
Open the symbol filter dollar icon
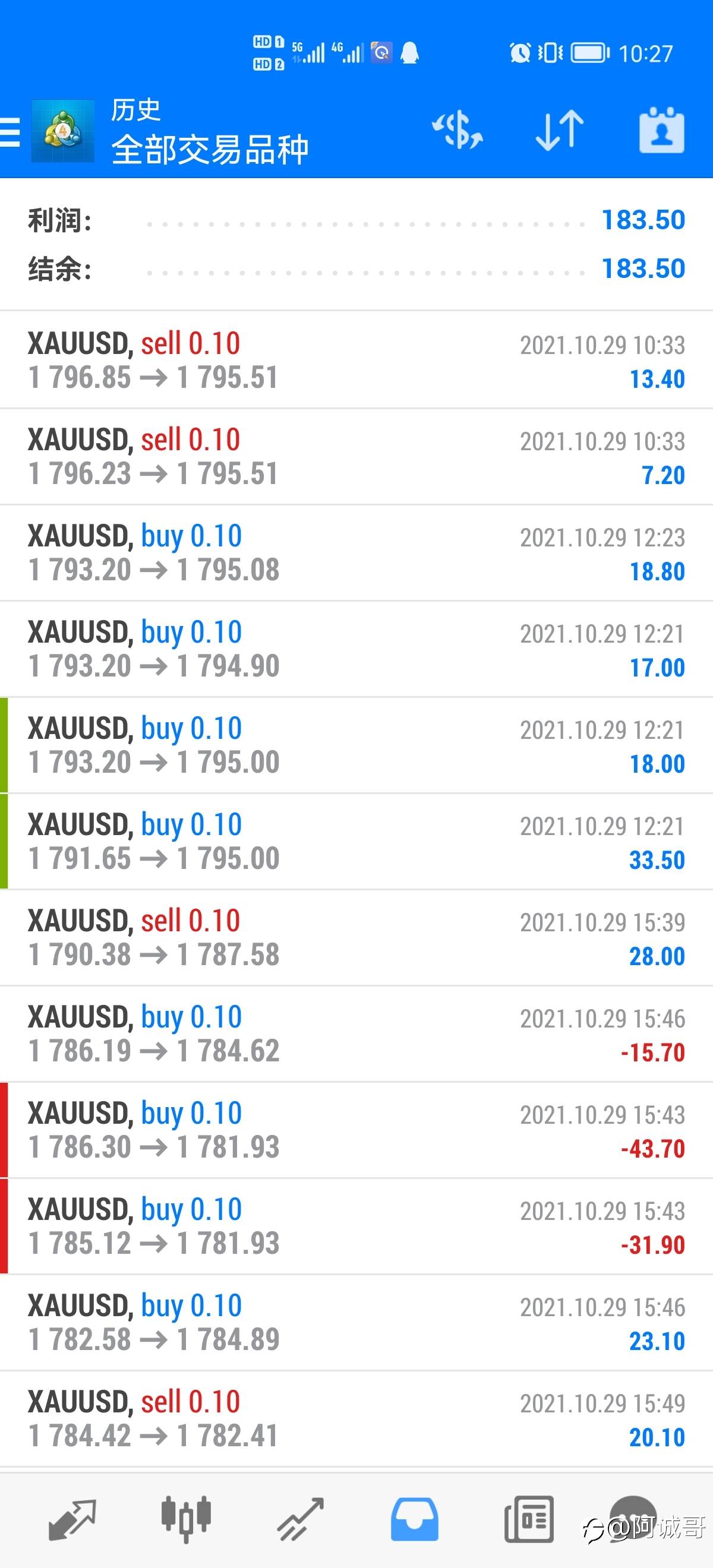(x=458, y=130)
